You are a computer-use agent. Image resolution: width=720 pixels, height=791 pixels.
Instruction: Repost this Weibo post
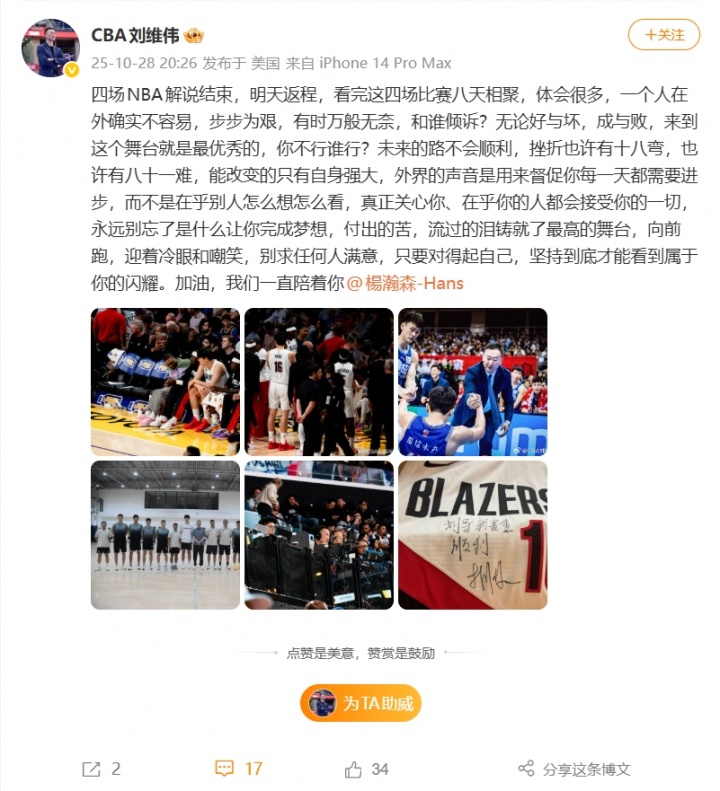(101, 768)
